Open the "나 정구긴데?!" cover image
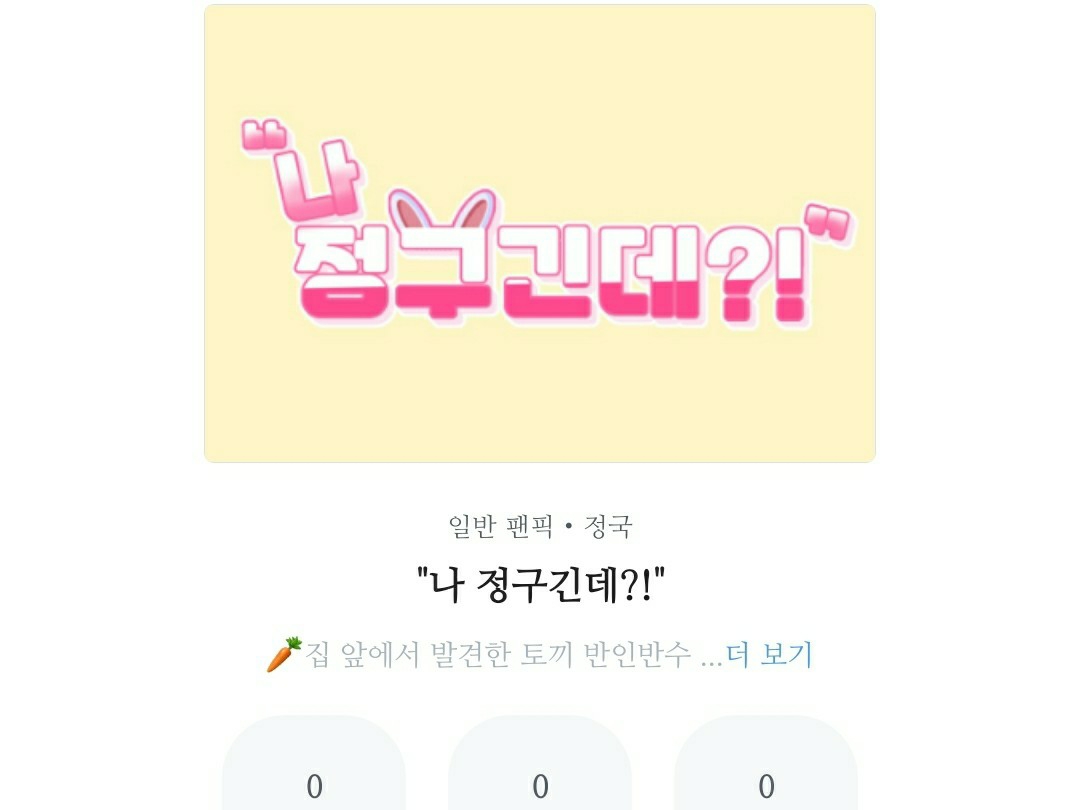Viewport: 1080px width, 810px height. point(540,233)
